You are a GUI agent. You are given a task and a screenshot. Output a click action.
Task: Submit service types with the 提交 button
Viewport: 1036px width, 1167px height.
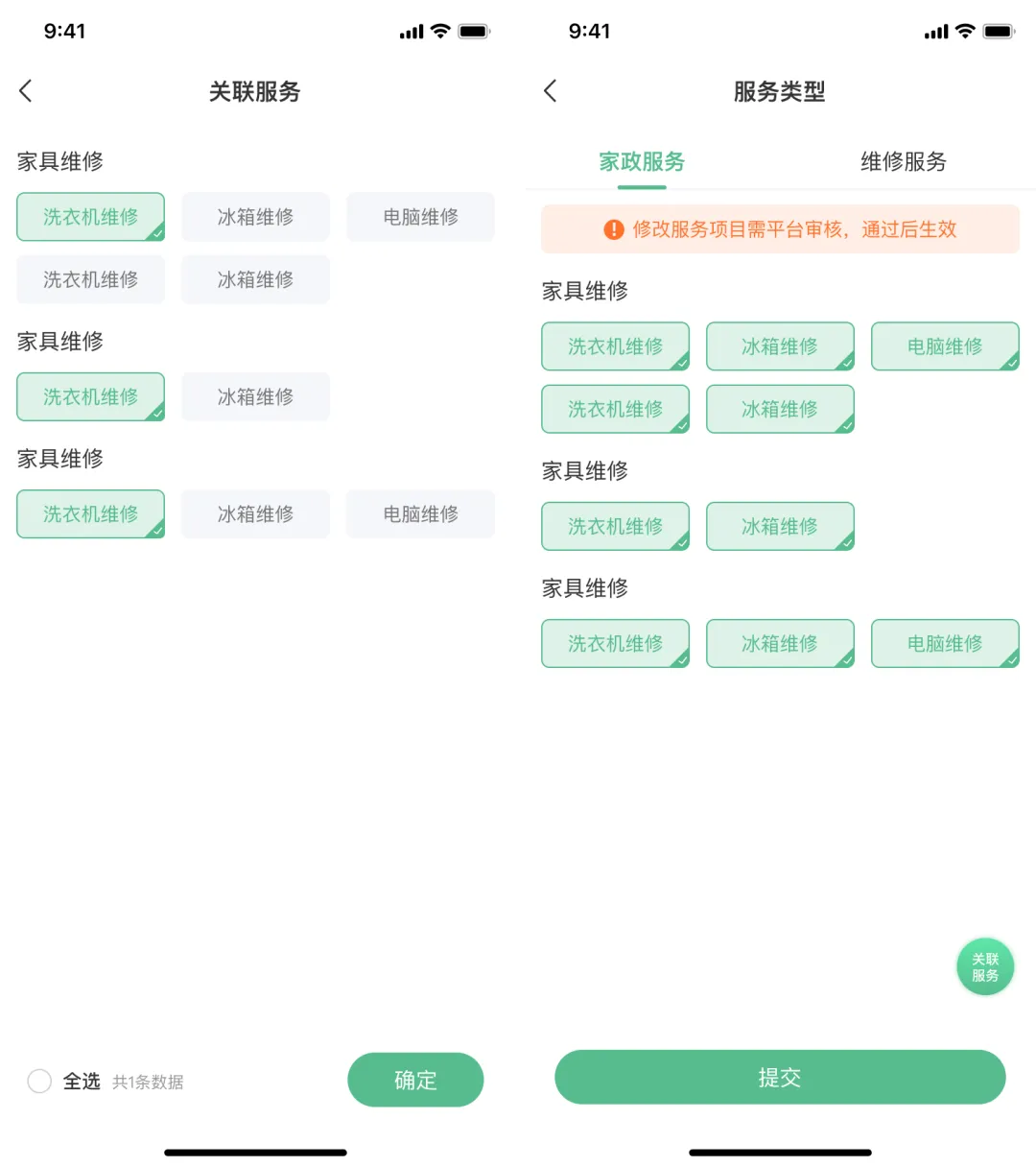780,1077
